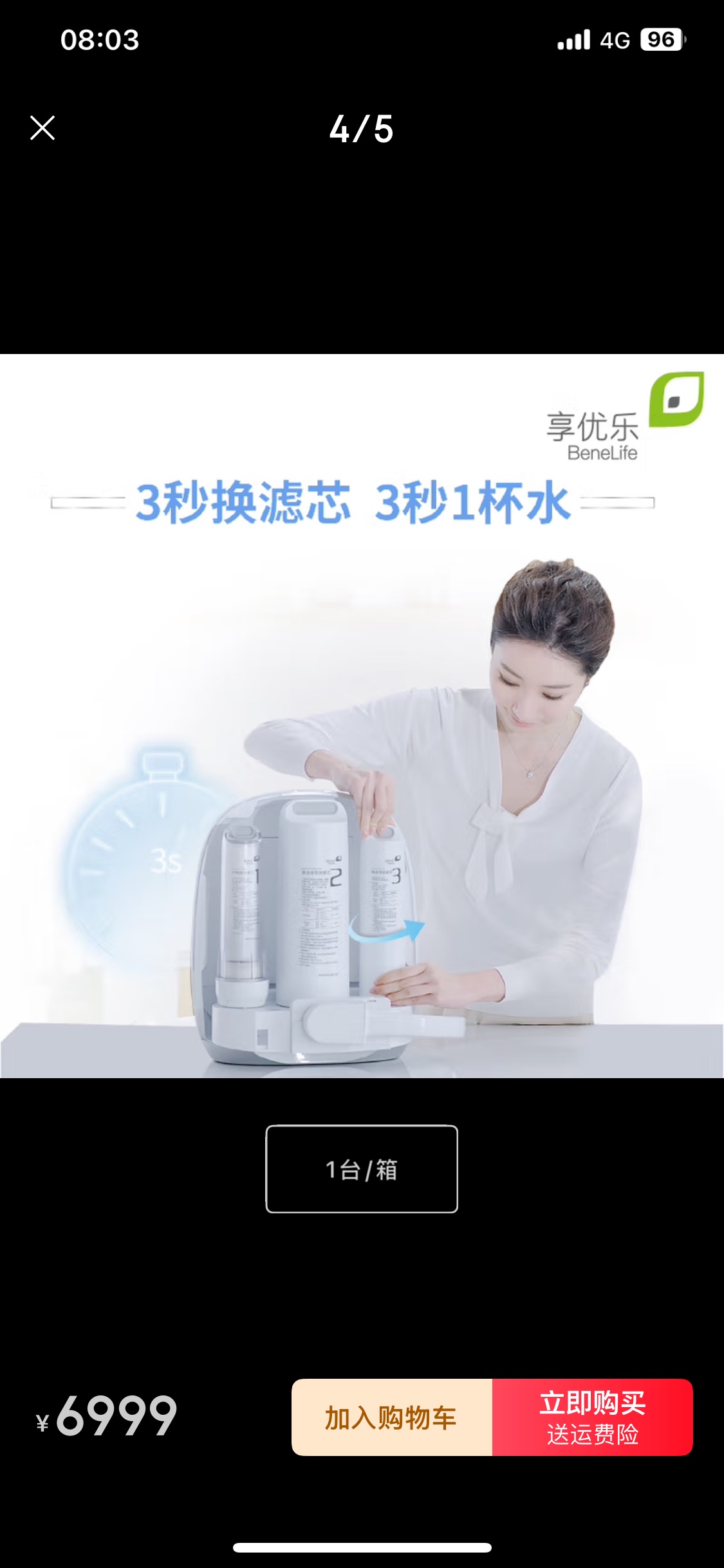Buy now with 立即购买
The height and width of the screenshot is (1568, 724).
592,1417
